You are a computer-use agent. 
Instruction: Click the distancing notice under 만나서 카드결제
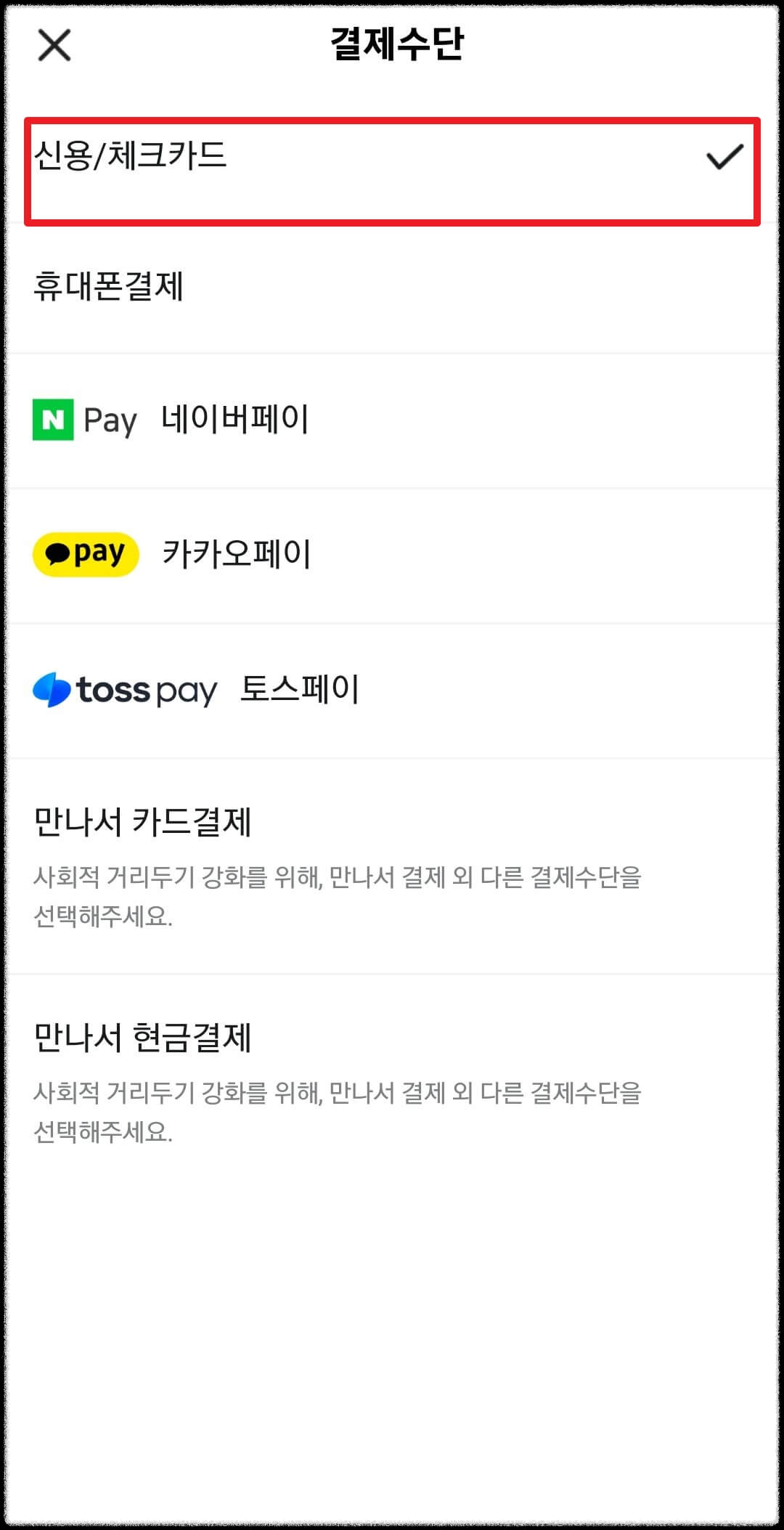338,898
